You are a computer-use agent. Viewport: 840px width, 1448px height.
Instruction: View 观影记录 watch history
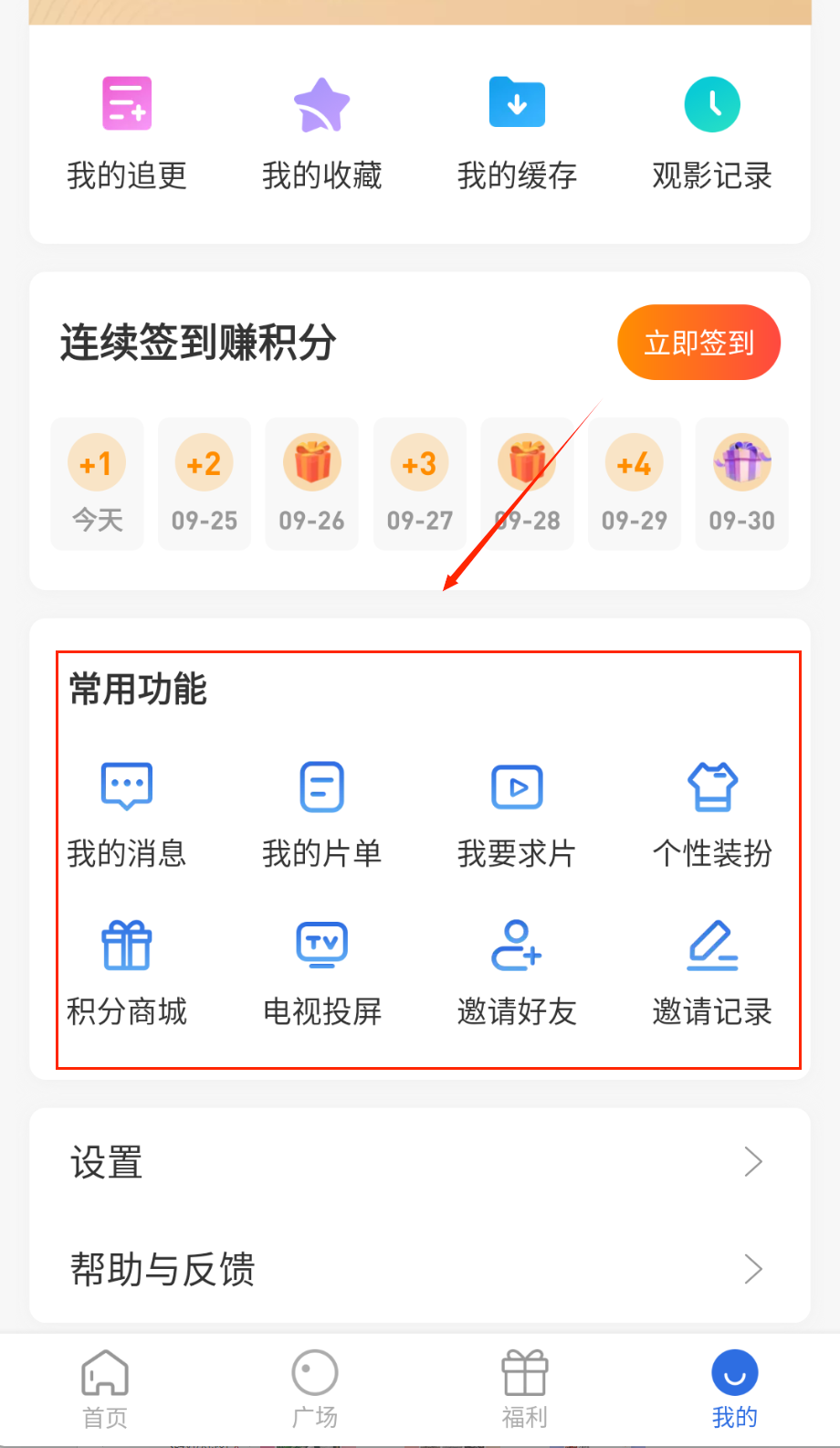[x=712, y=133]
